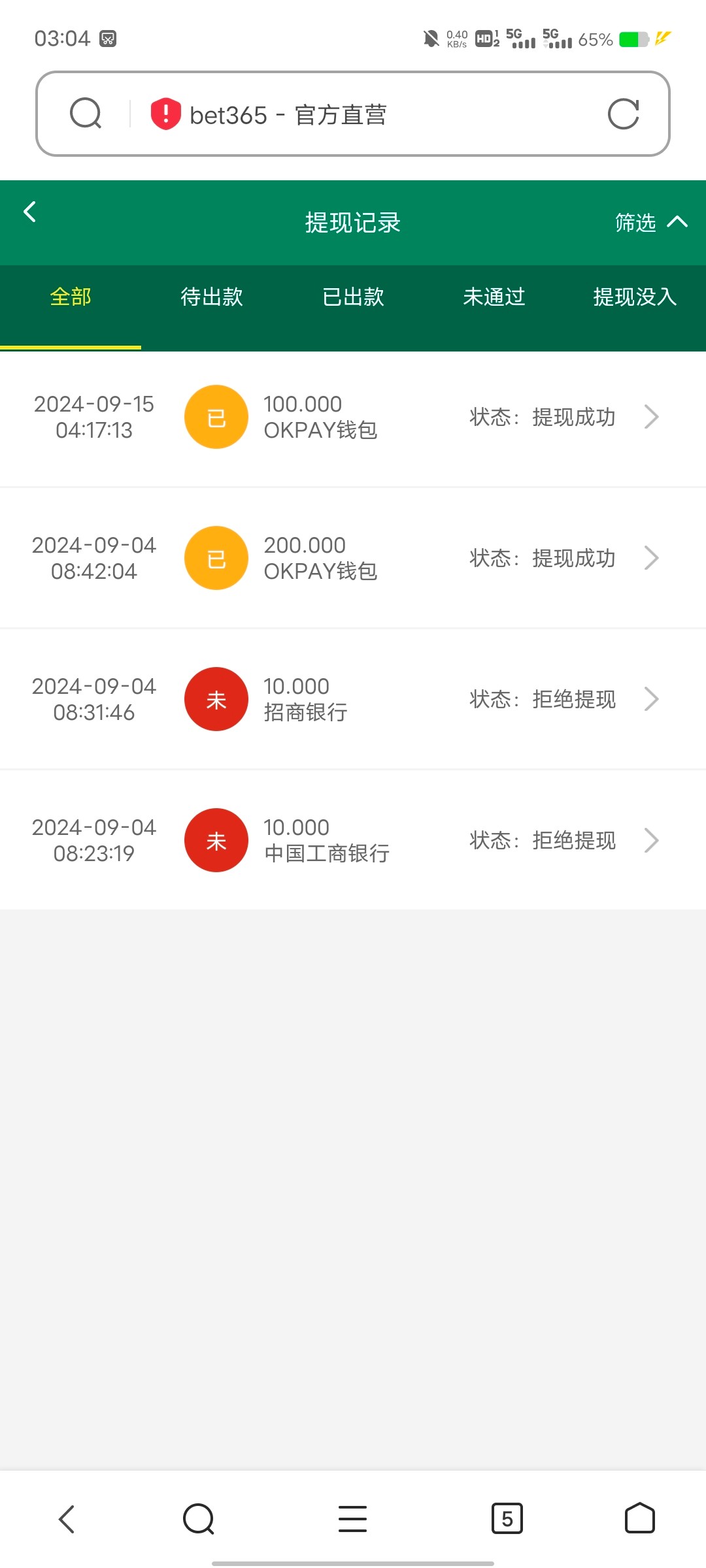Go to the browser home page
706x1568 pixels.
click(x=639, y=1518)
